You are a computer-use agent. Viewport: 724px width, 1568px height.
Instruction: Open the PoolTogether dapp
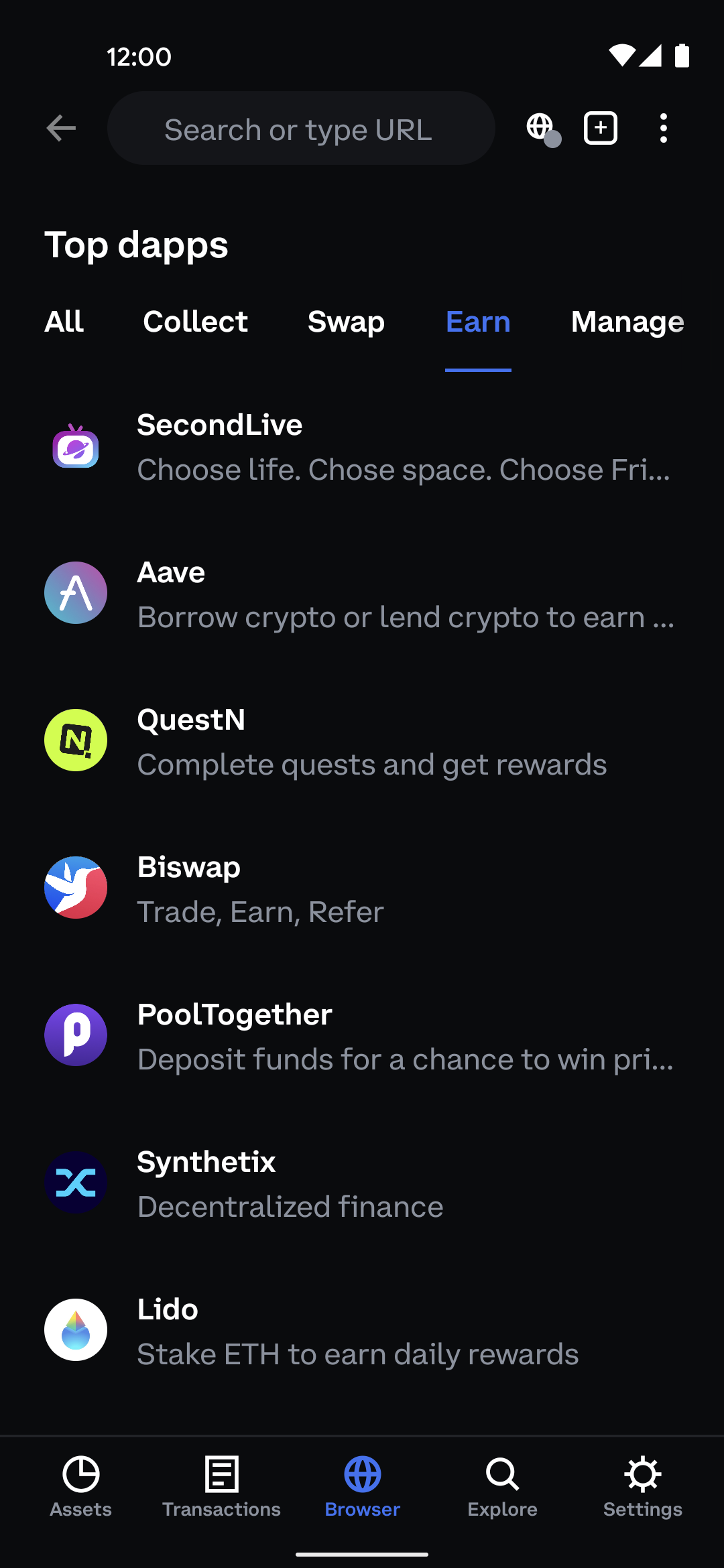362,1036
